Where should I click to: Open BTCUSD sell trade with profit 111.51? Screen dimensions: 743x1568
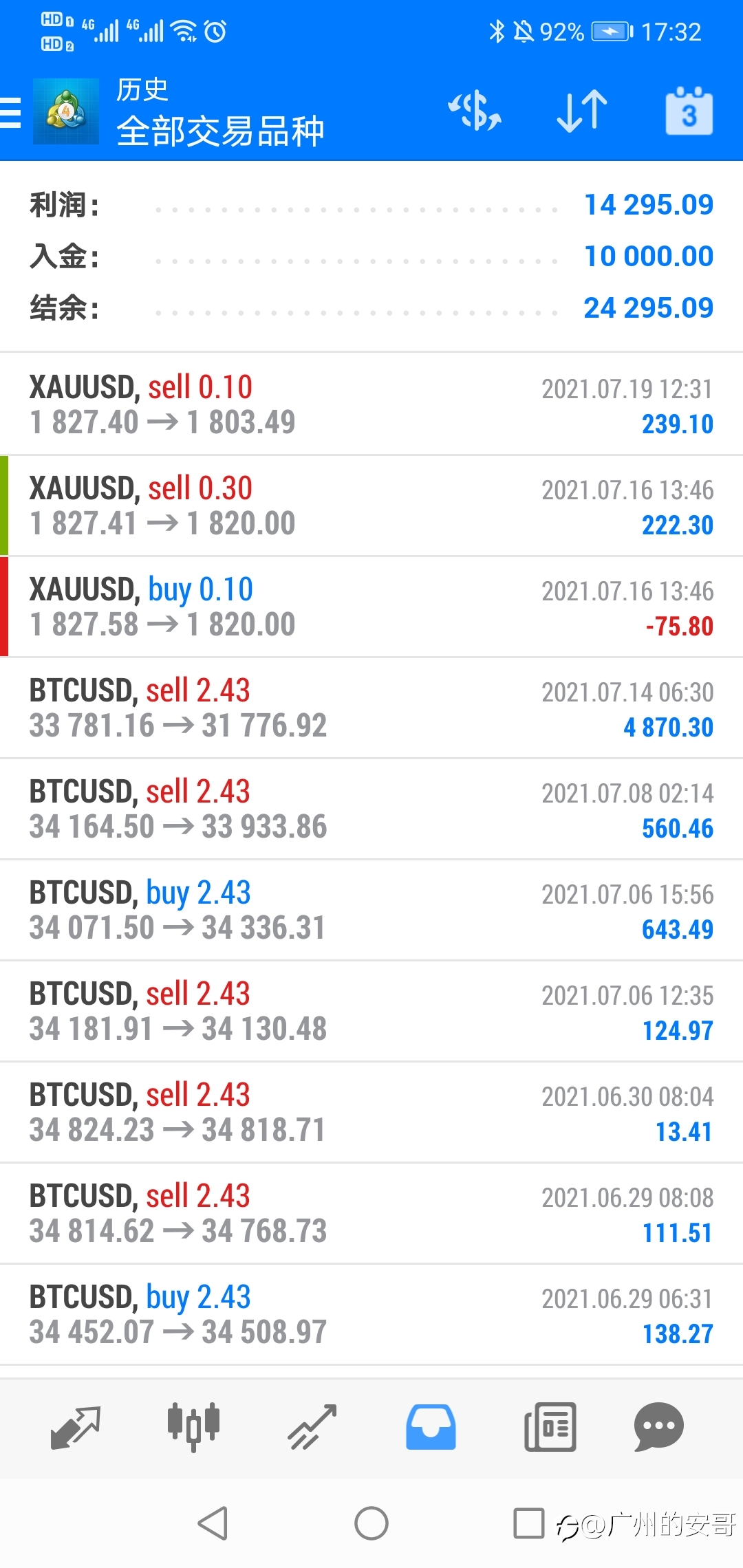point(371,1213)
